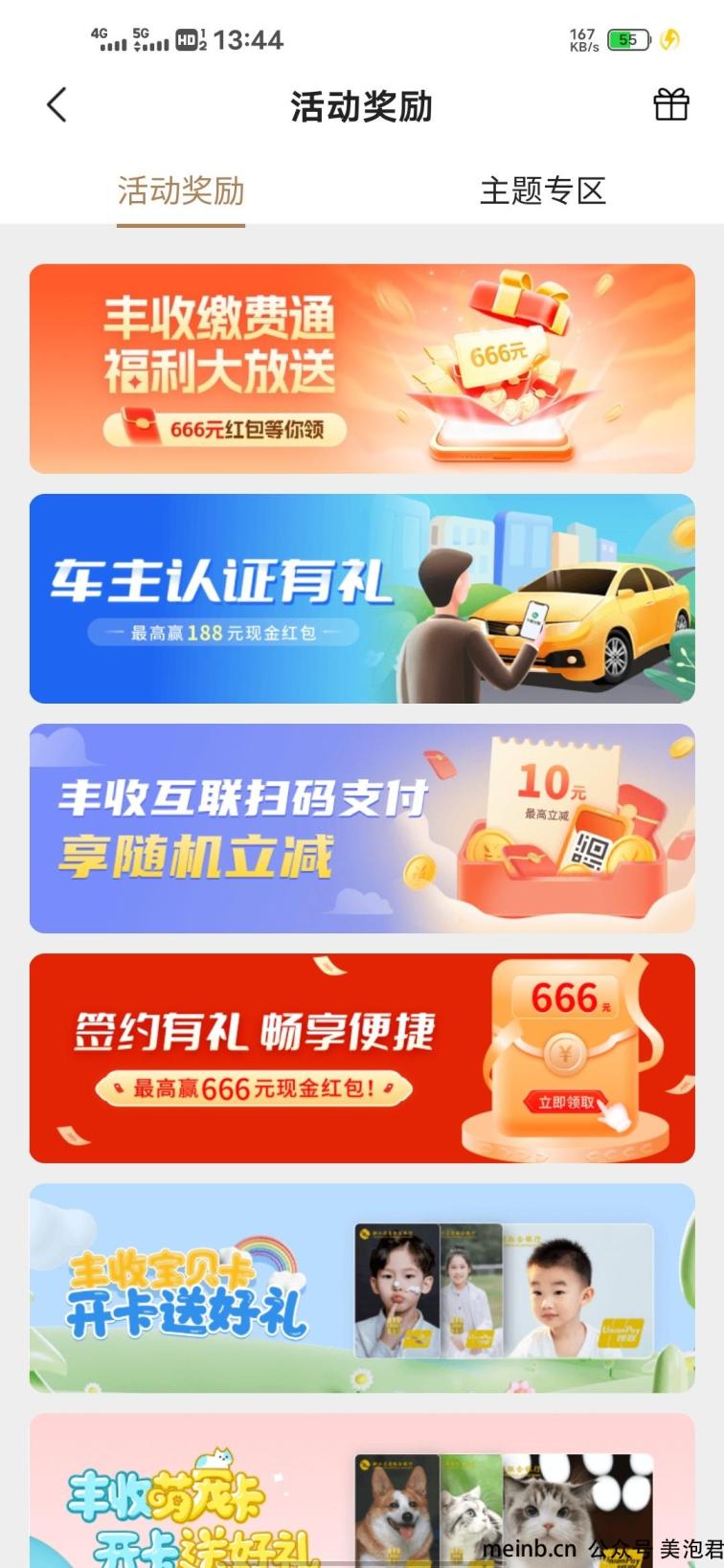Open the 丰收宝贝卡开卡送好礼 banner

362,1288
